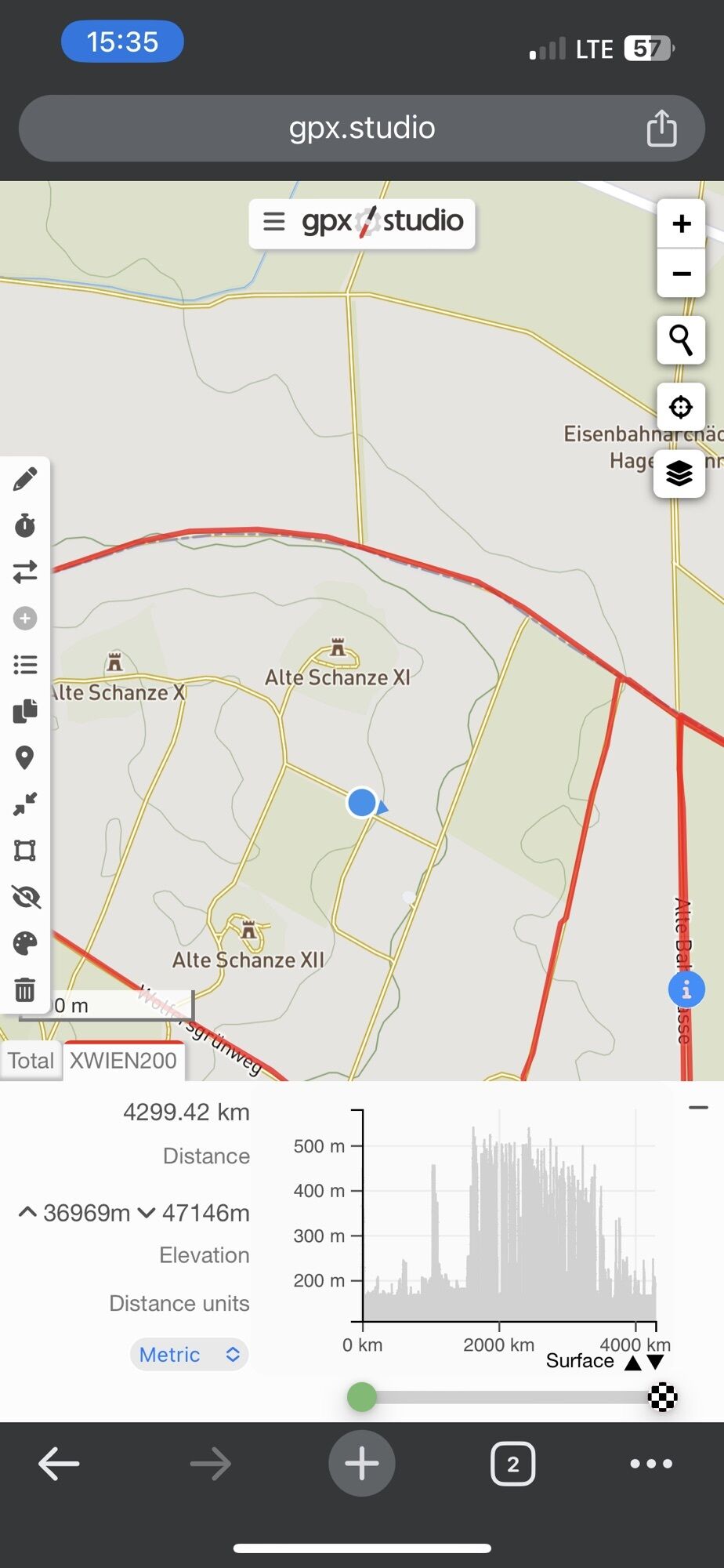Open the gpx.studio hamburger menu

coord(273,222)
